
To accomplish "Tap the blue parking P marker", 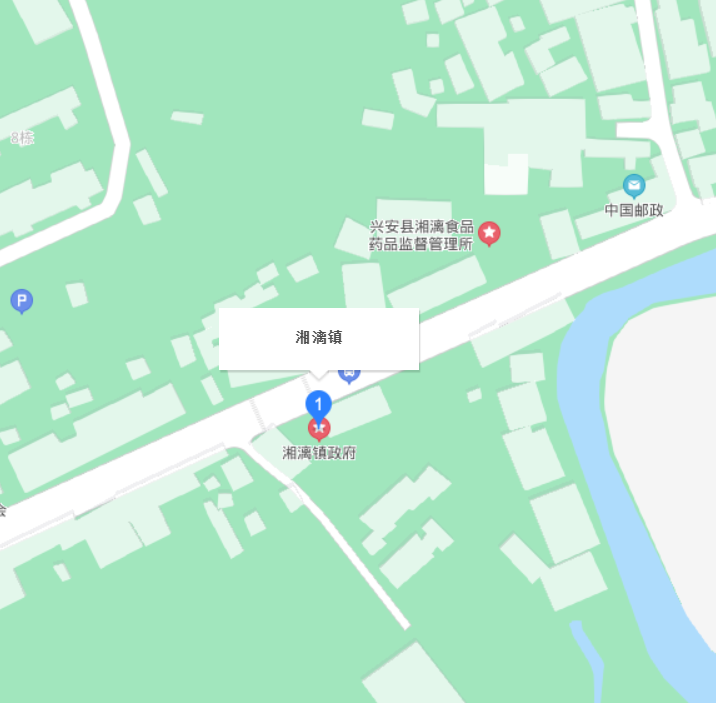I will [21, 299].
